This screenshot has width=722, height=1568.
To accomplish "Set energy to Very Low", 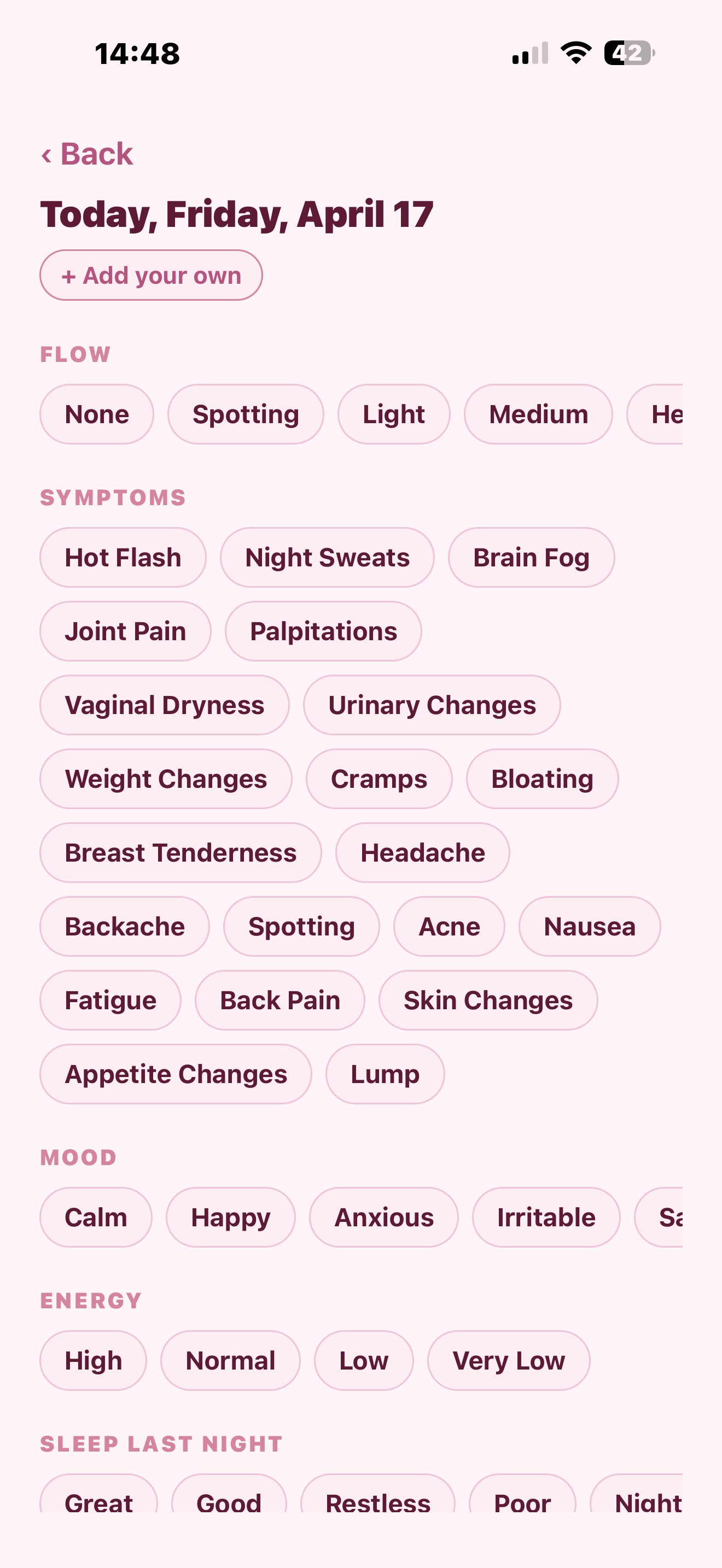I will tap(508, 1360).
